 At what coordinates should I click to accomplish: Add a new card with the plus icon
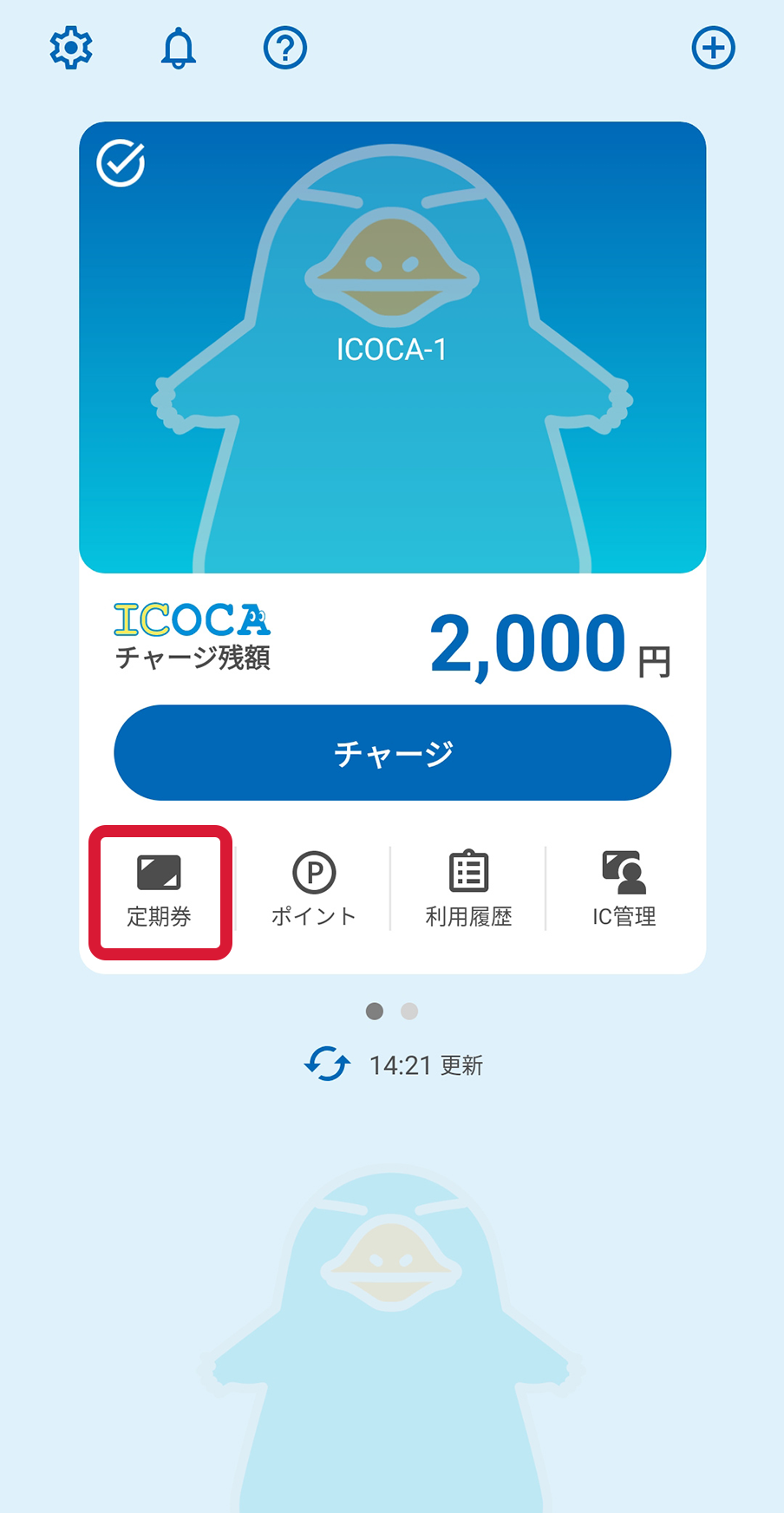click(713, 48)
